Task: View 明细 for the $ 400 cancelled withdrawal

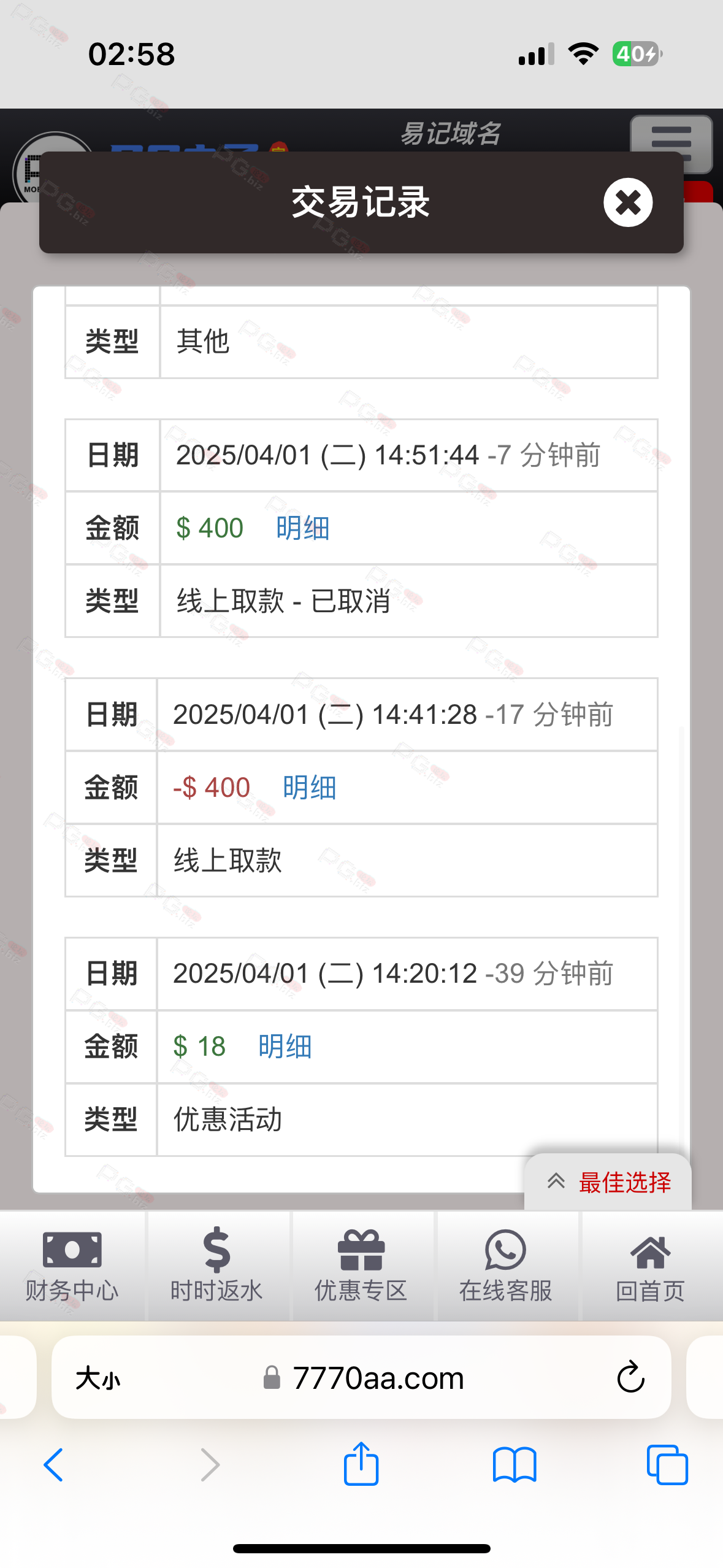Action: point(303,528)
